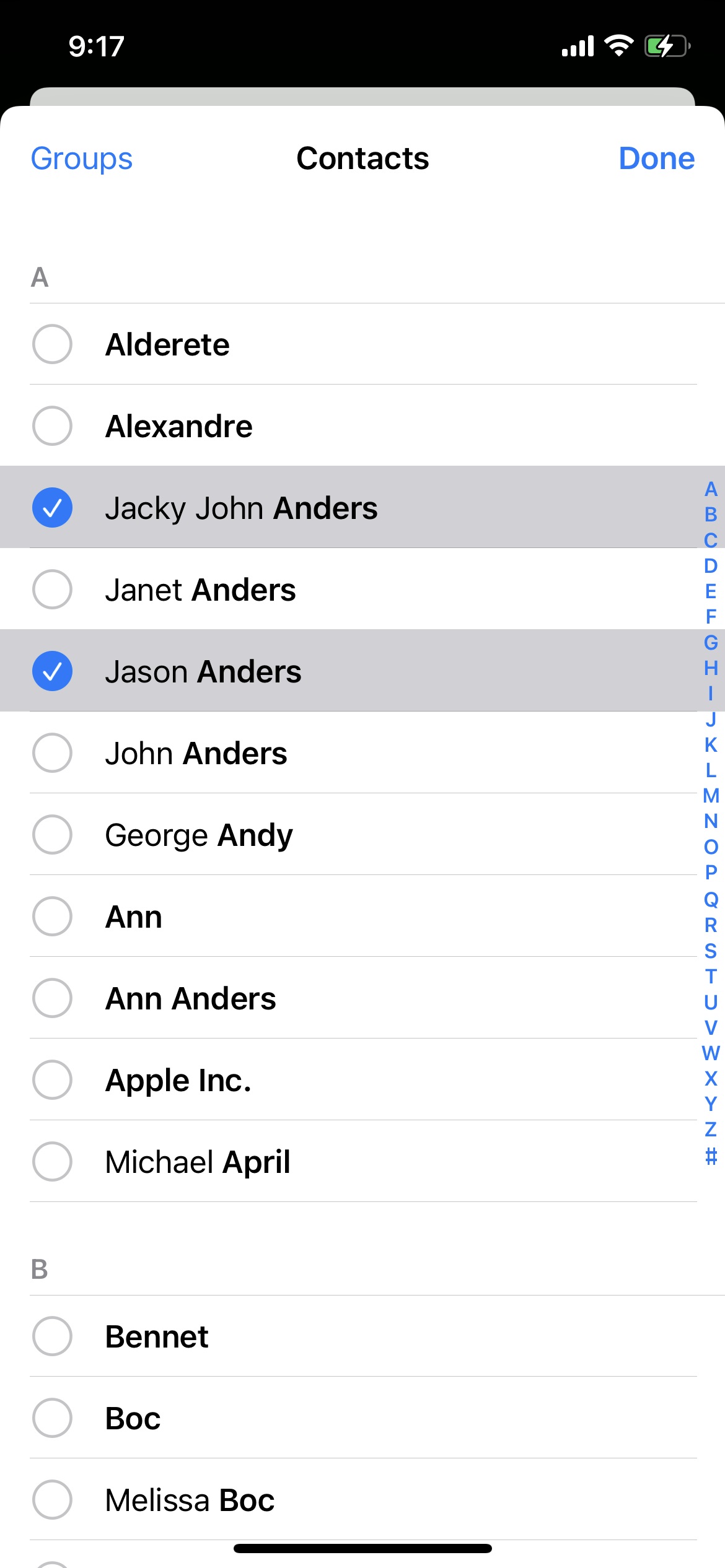Select John Anders
The image size is (725, 1568).
click(362, 753)
